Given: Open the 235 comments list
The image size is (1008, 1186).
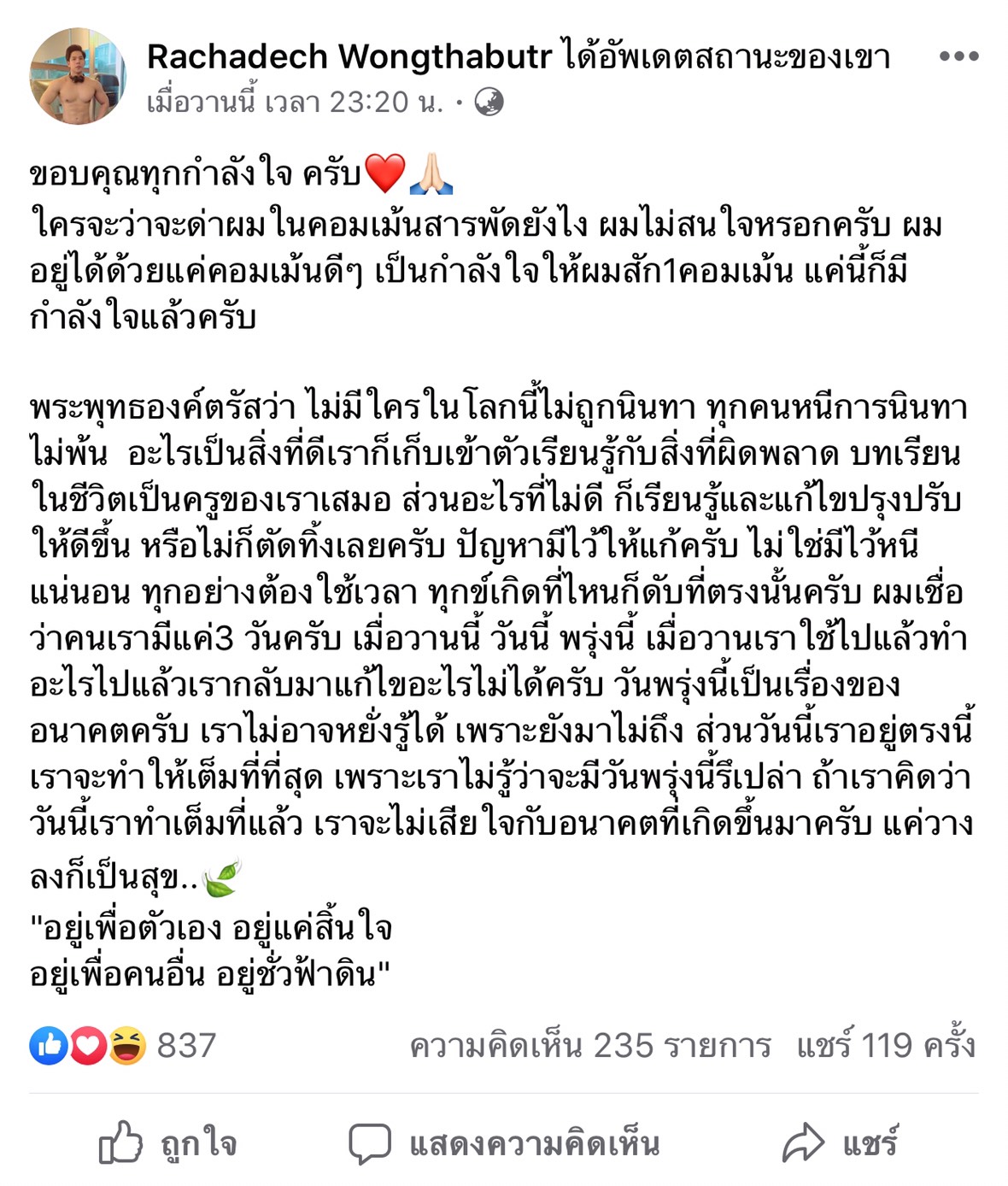Looking at the screenshot, I should pos(589,1046).
